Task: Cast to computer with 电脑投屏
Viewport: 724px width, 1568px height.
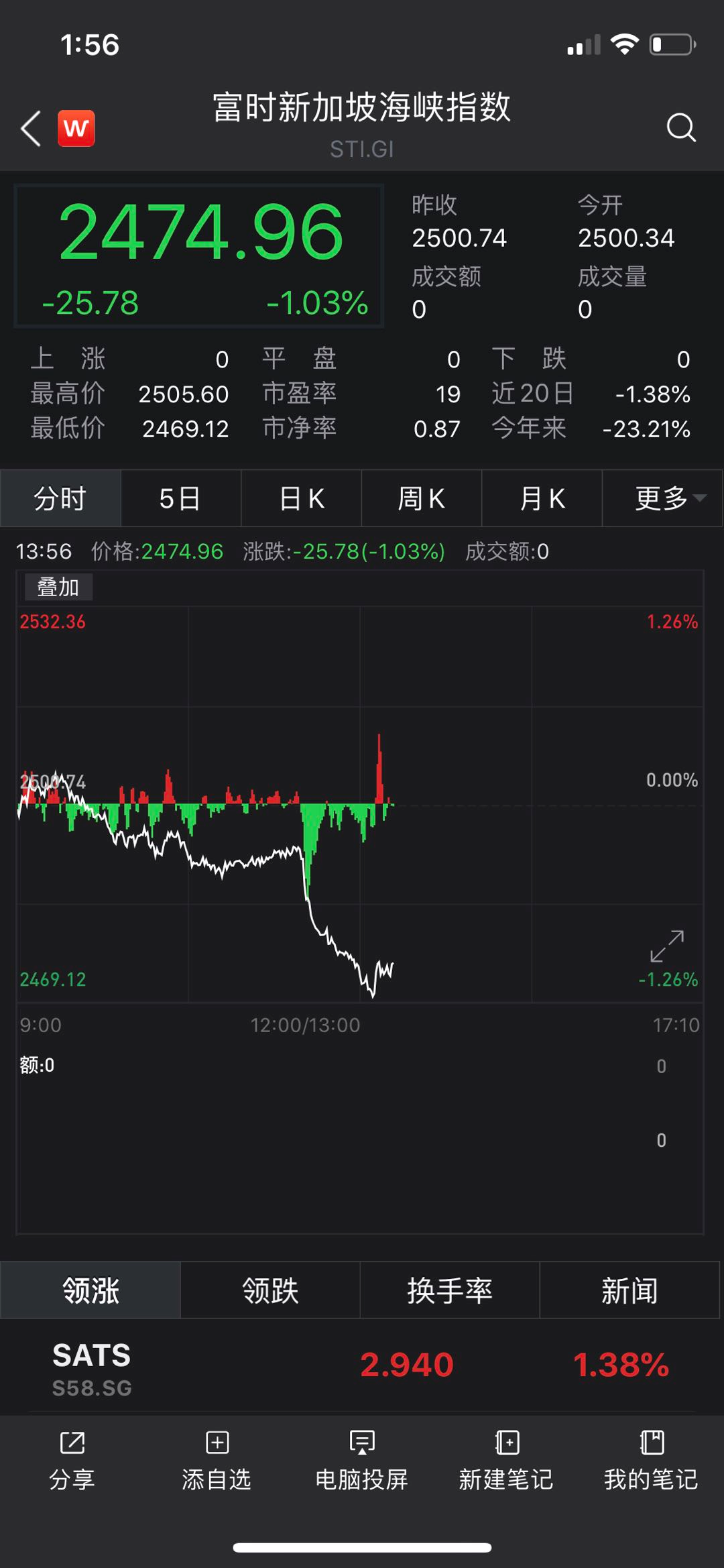Action: tap(362, 1459)
